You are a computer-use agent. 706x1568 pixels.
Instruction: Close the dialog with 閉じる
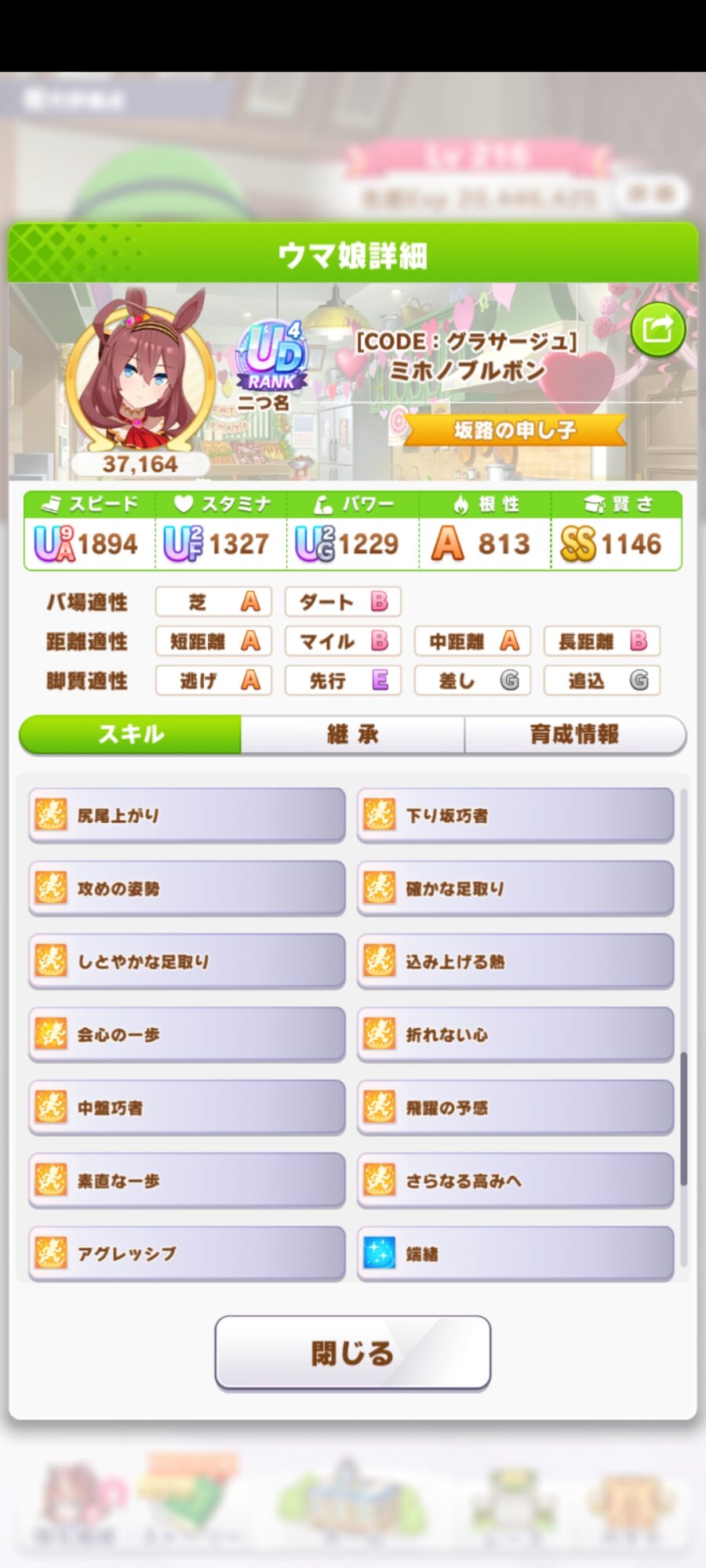(353, 1352)
